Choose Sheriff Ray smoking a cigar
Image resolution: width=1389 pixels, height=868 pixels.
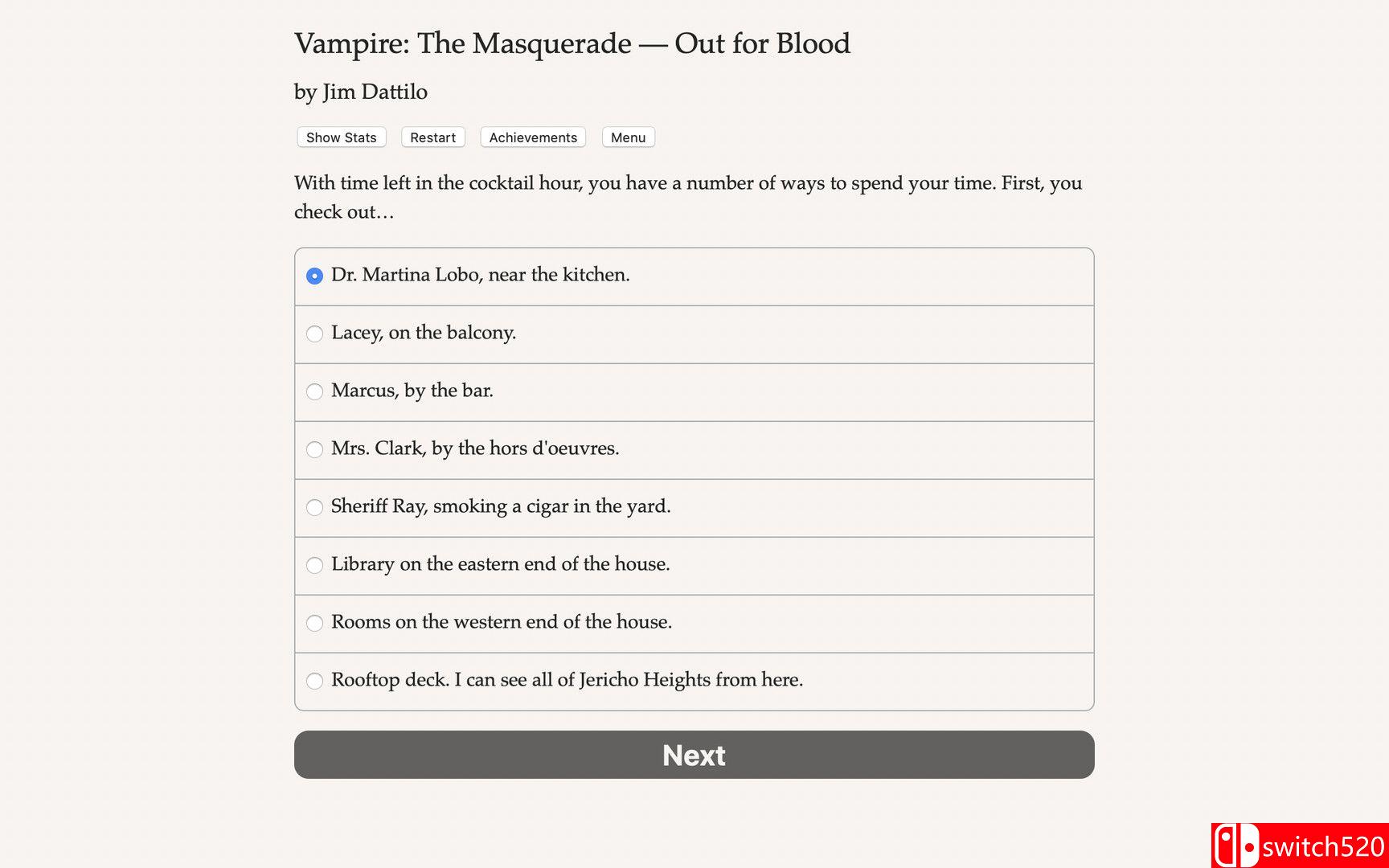(314, 507)
